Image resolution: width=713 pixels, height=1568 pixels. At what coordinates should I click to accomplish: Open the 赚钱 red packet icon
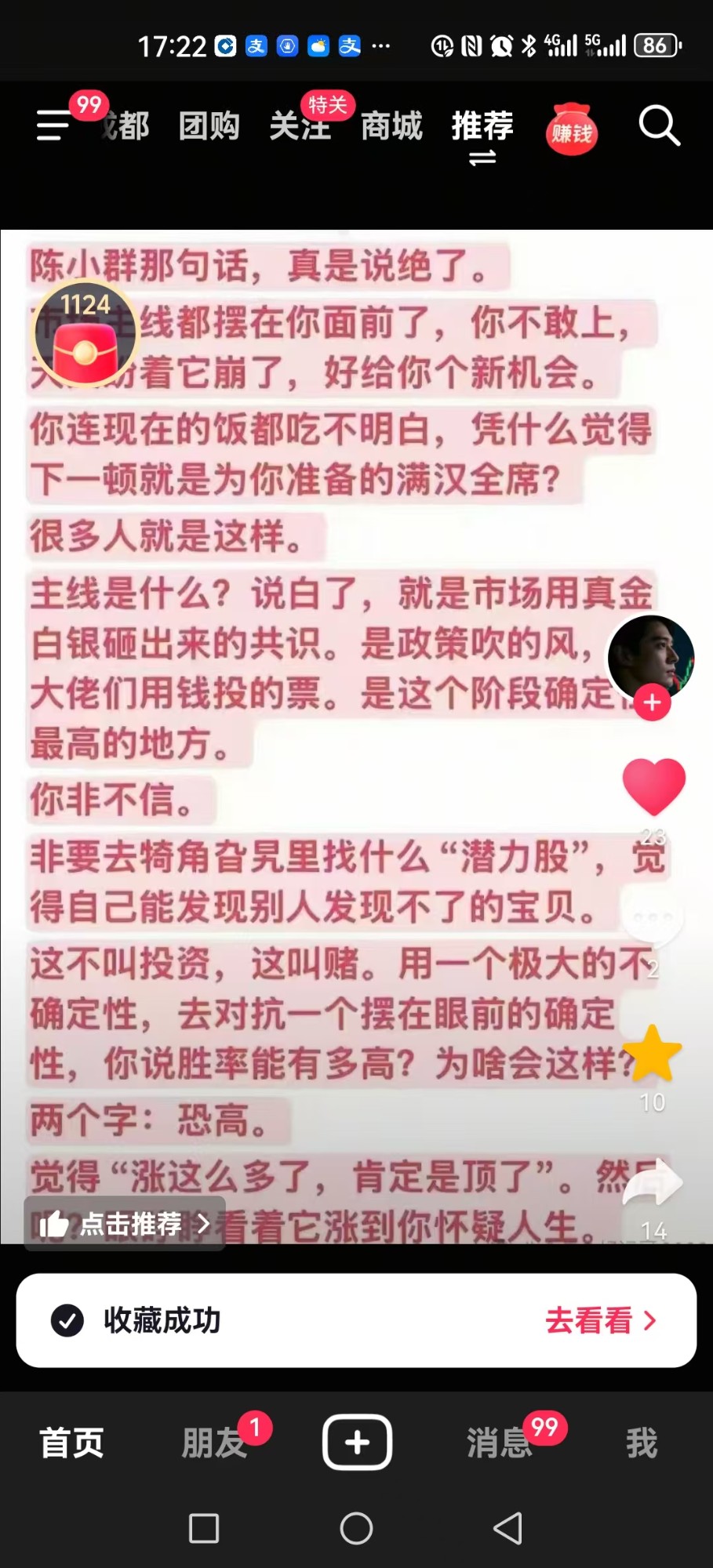[x=572, y=130]
